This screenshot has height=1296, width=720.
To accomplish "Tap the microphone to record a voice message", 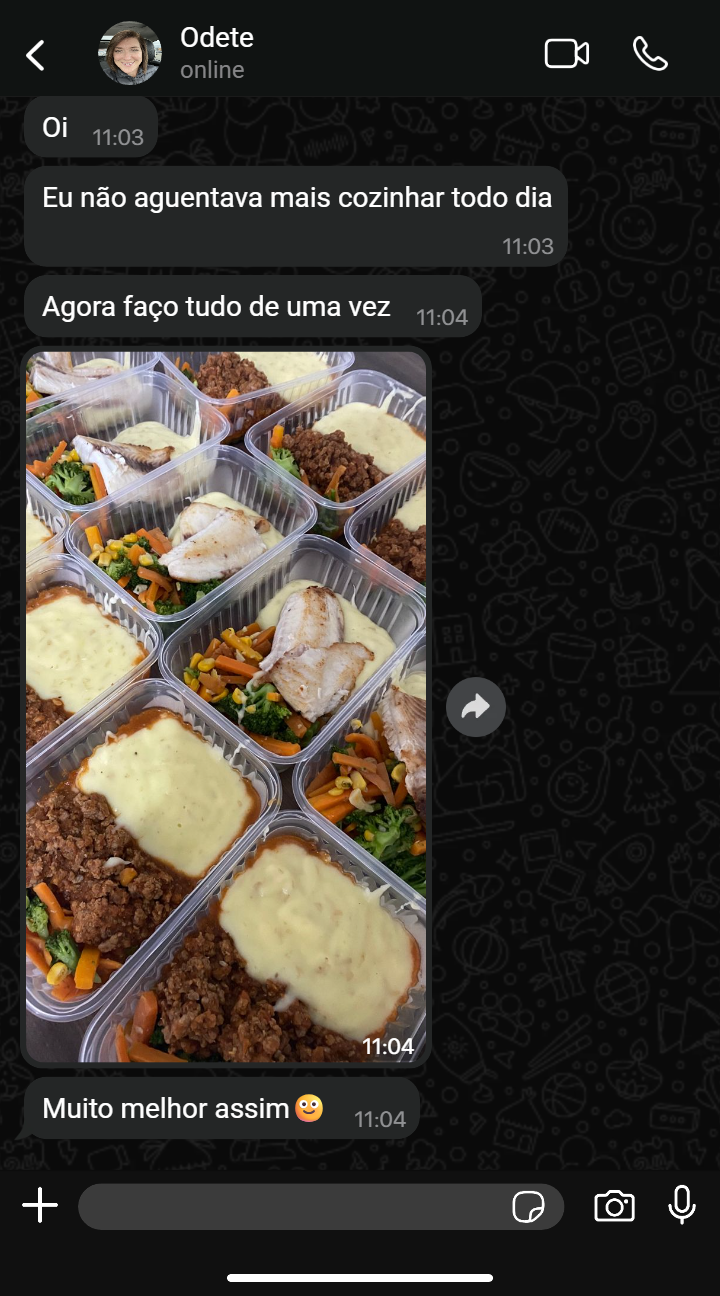I will 682,1206.
